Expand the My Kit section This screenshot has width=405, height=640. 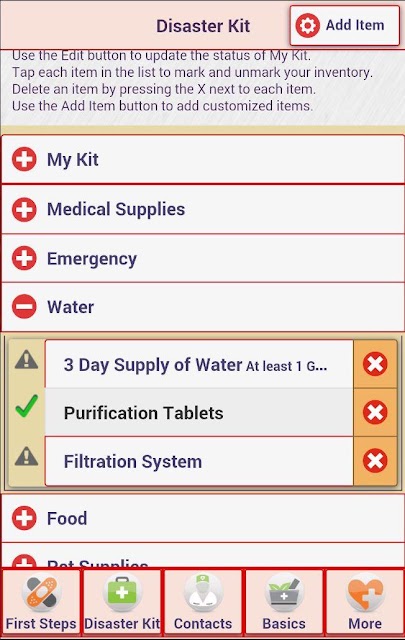[203, 159]
